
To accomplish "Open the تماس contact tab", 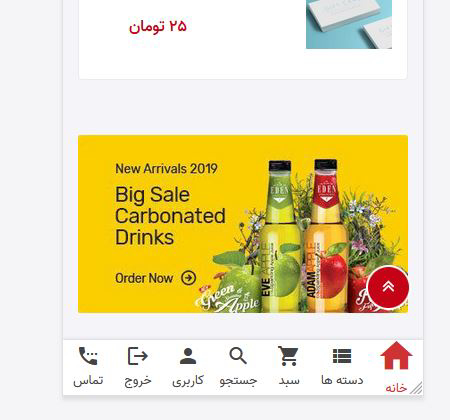I will (88, 367).
